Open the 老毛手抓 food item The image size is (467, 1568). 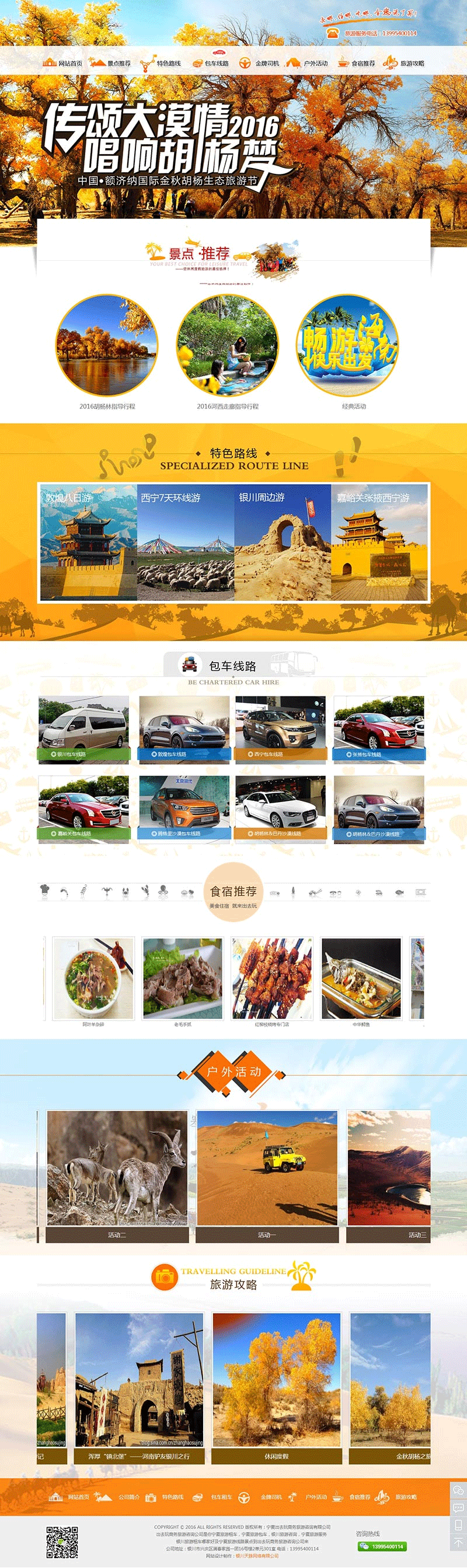(183, 978)
